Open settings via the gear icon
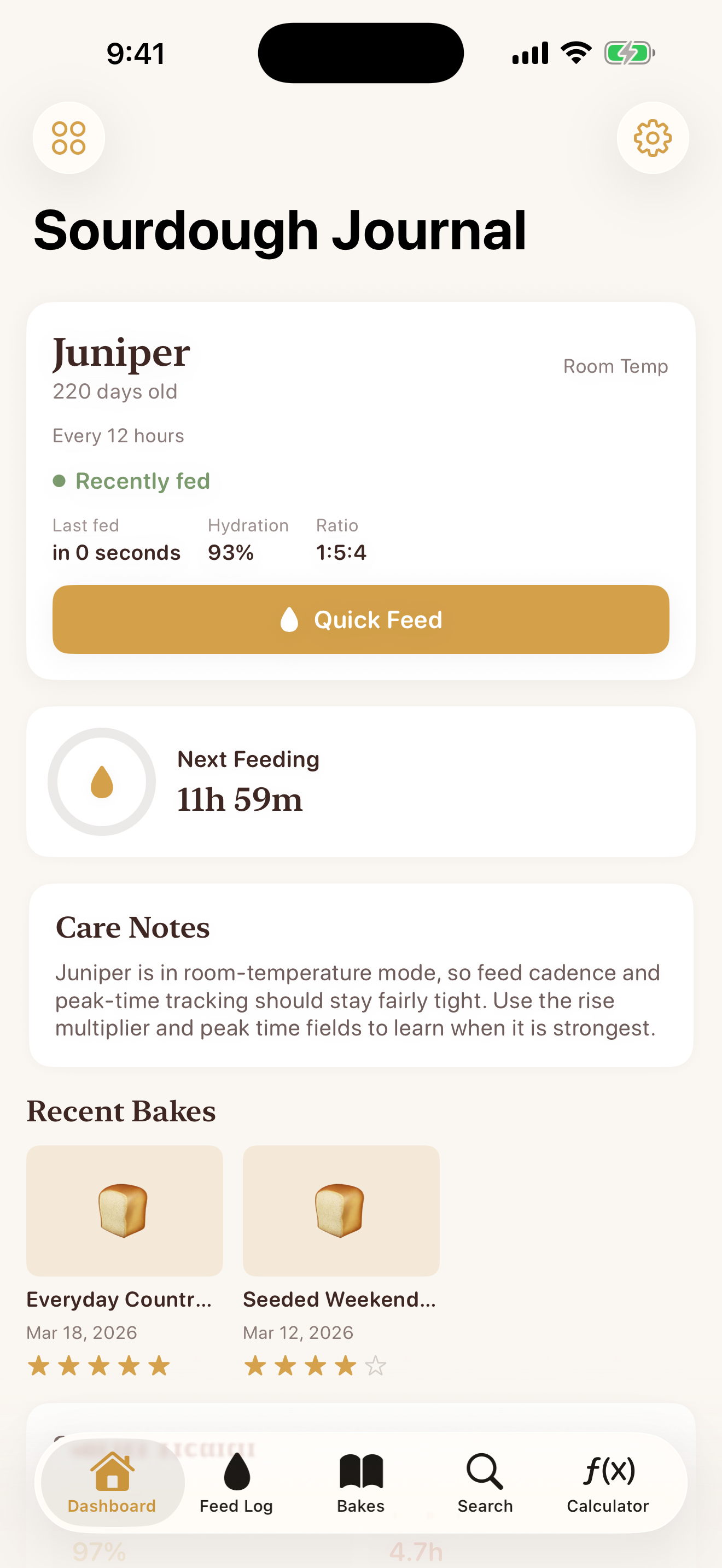 coord(653,138)
